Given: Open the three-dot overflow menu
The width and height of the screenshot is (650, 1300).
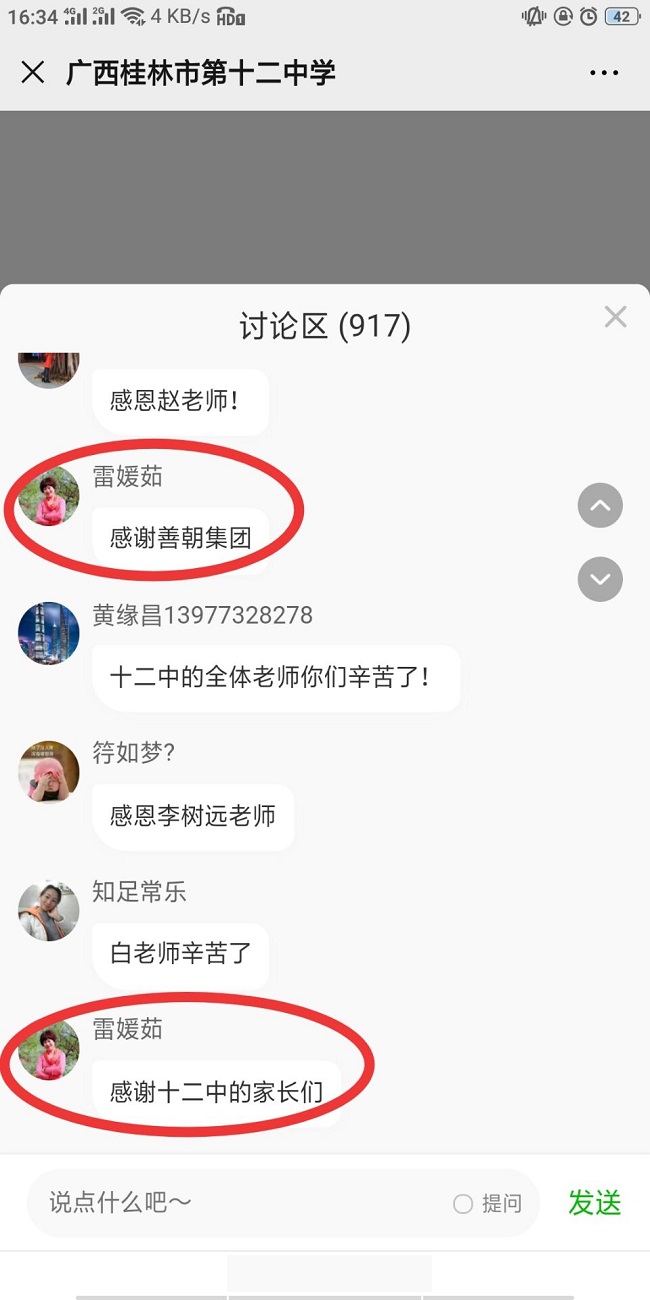Looking at the screenshot, I should tap(604, 73).
